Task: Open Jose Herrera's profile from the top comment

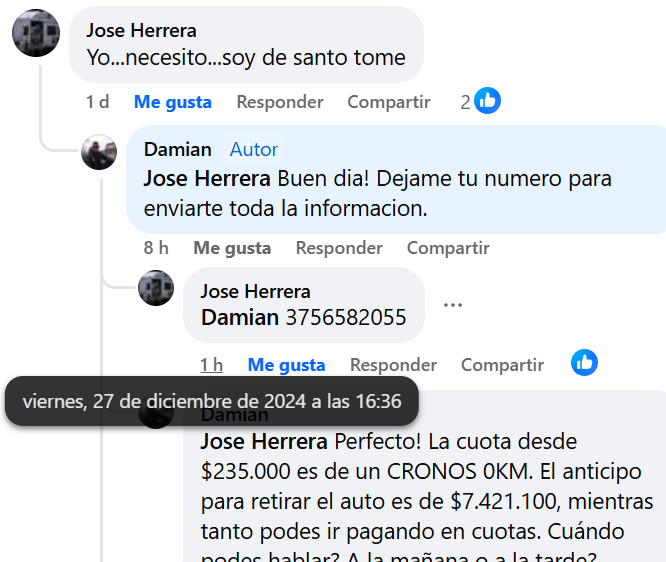Action: tap(141, 31)
